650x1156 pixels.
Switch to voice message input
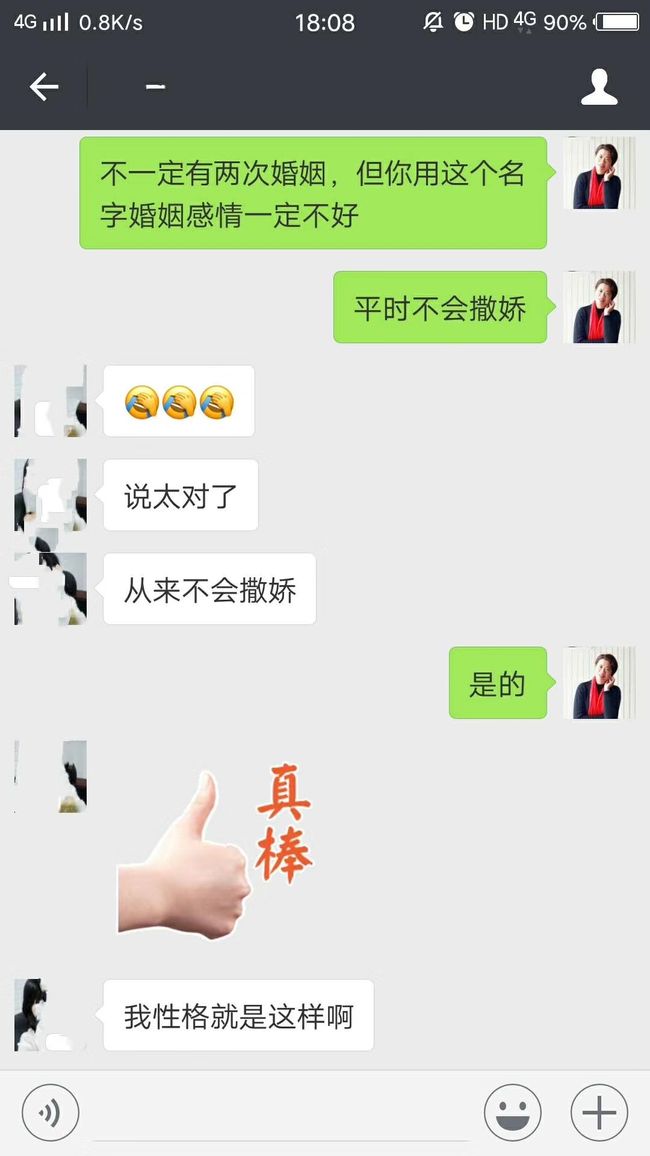[x=50, y=1113]
